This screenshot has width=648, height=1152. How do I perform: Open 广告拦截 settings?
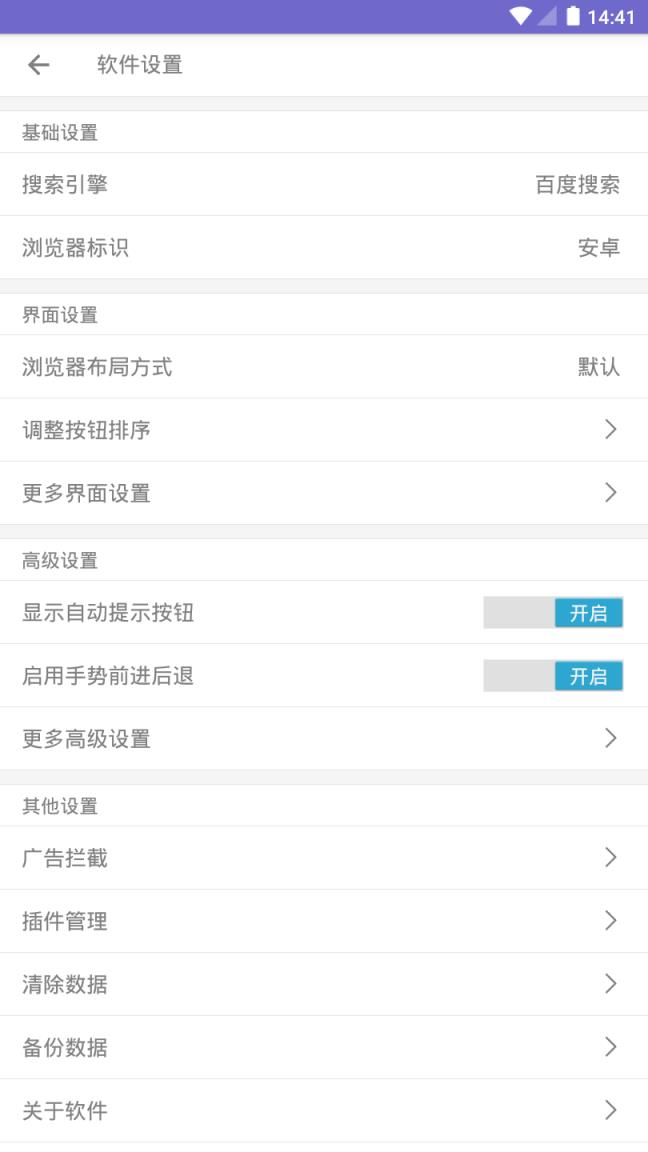(x=323, y=858)
